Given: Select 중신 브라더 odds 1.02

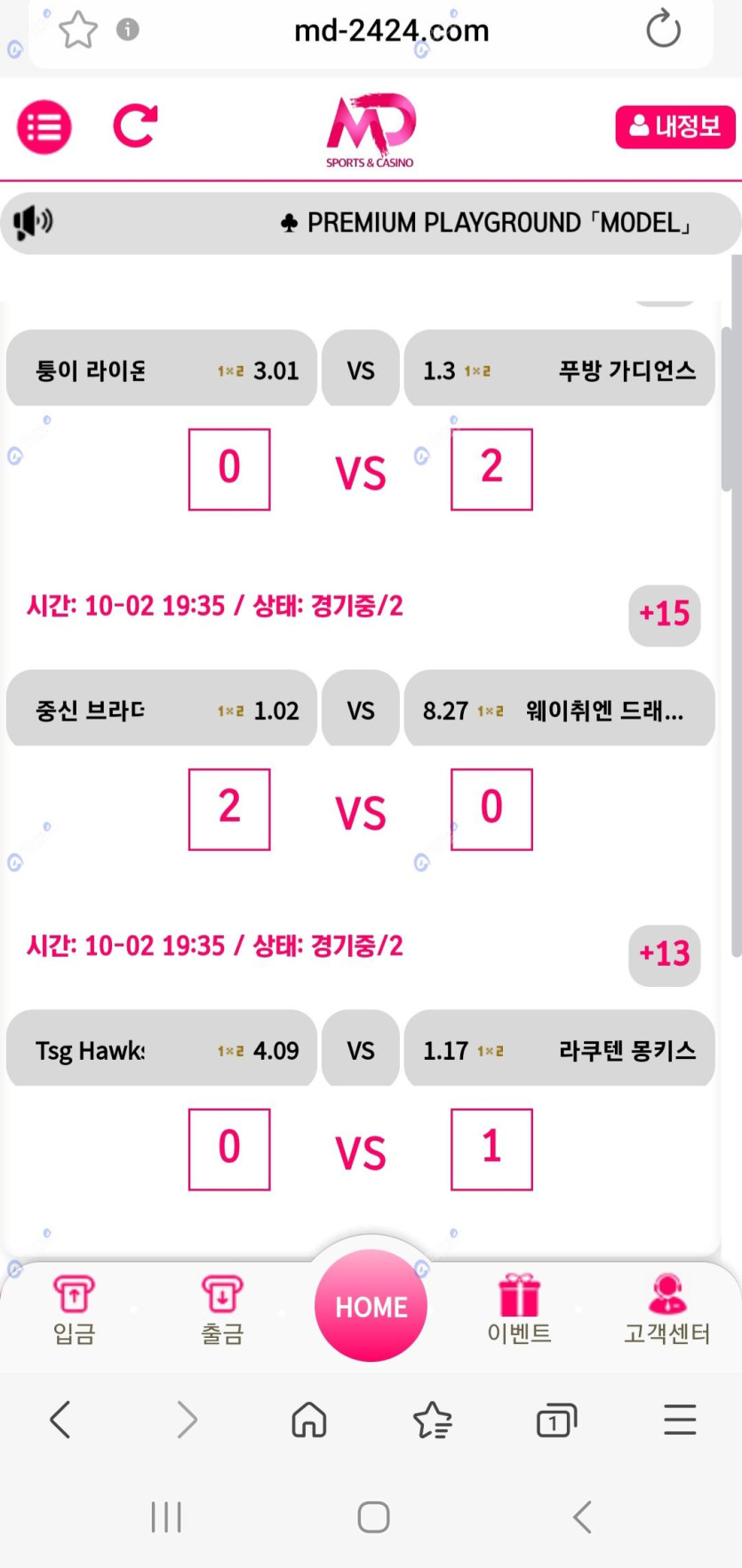Looking at the screenshot, I should (162, 710).
